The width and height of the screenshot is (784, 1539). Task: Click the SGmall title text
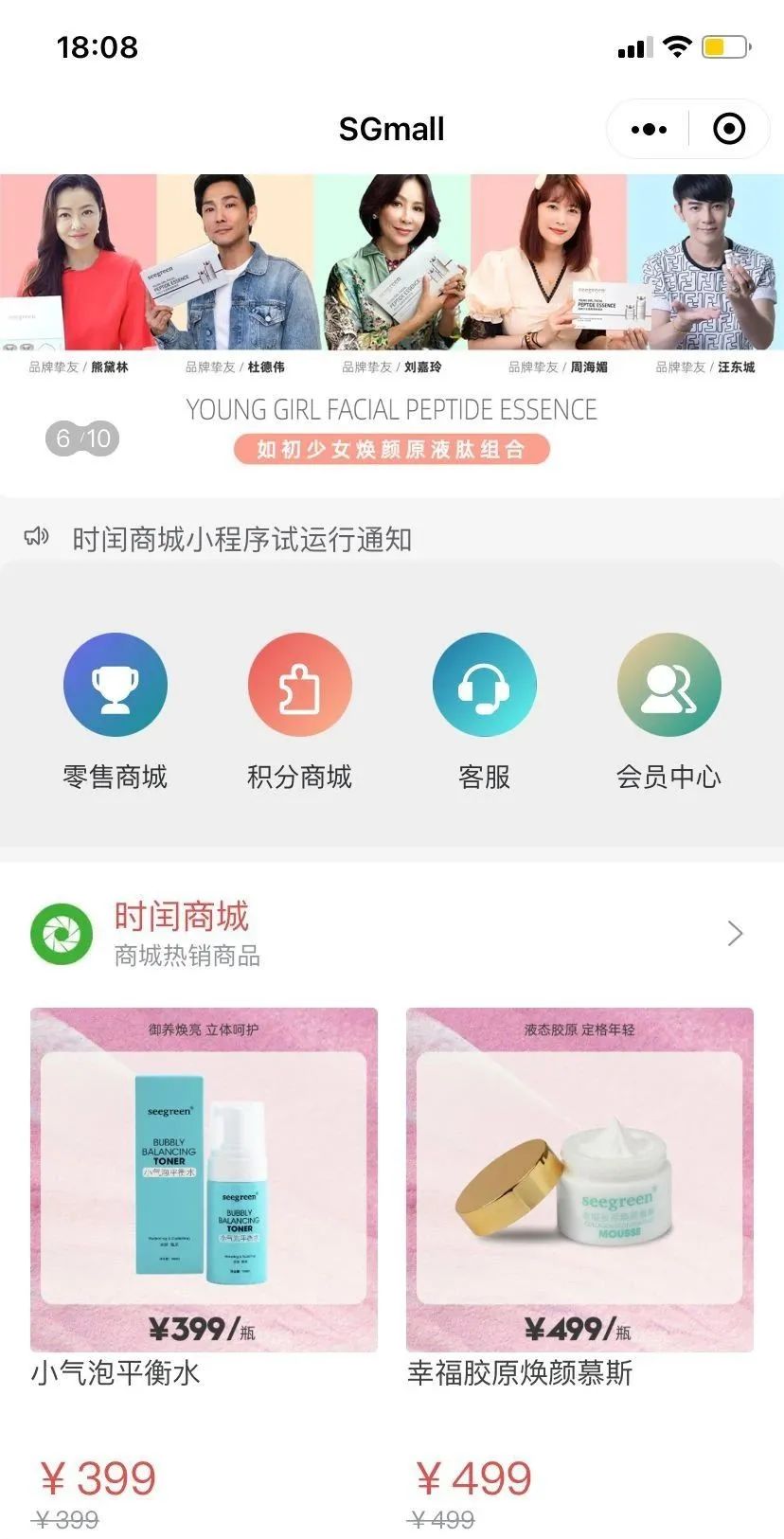(x=392, y=129)
